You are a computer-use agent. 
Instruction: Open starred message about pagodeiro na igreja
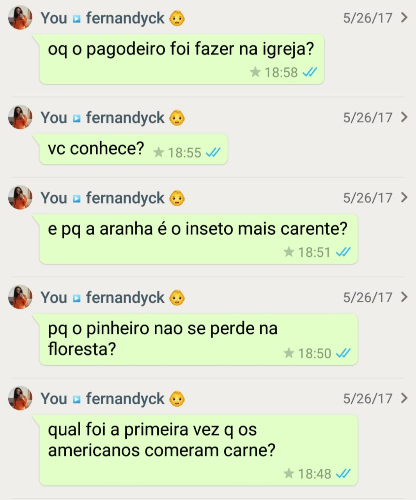click(x=182, y=59)
